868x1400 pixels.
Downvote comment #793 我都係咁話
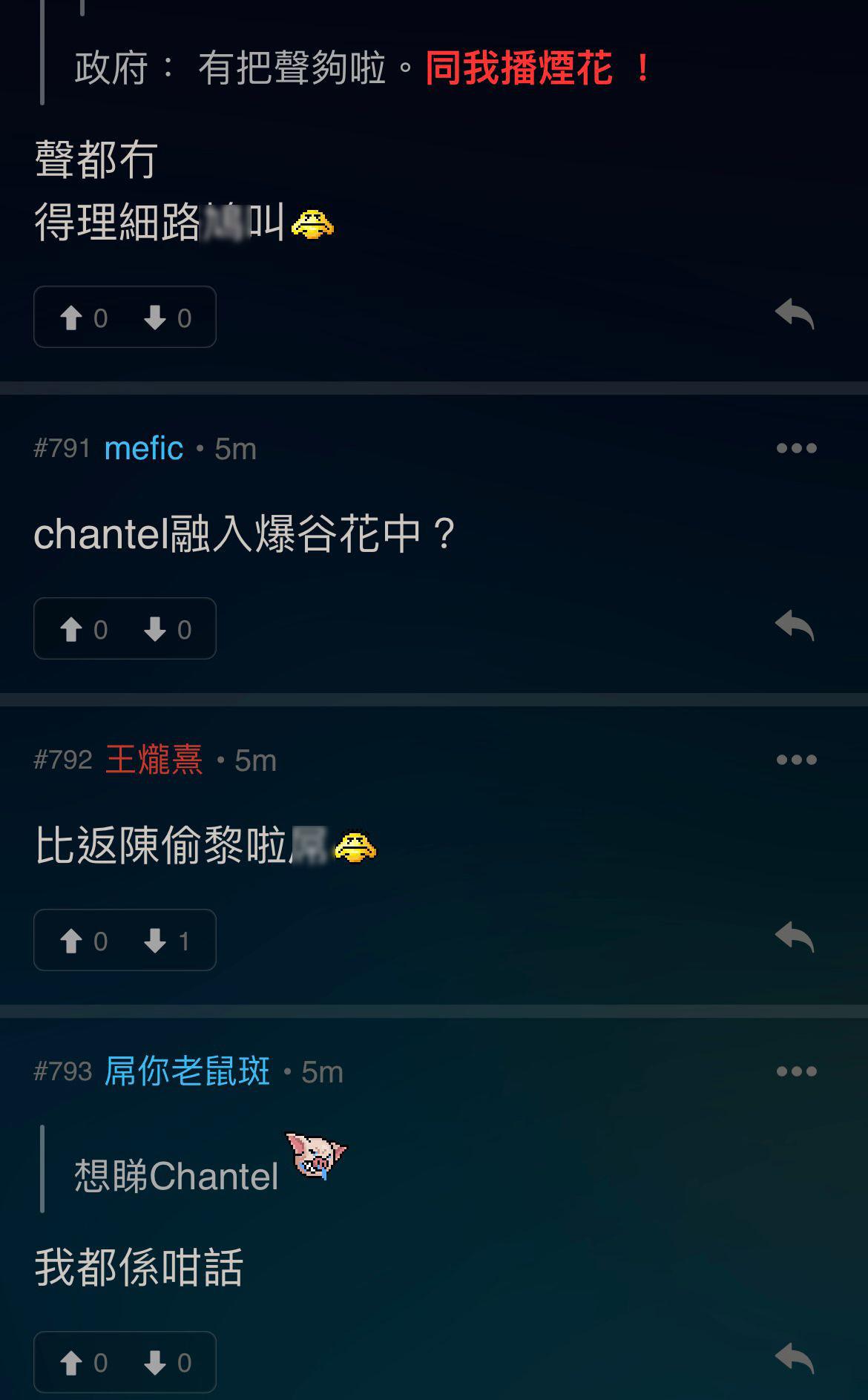coord(166,1362)
